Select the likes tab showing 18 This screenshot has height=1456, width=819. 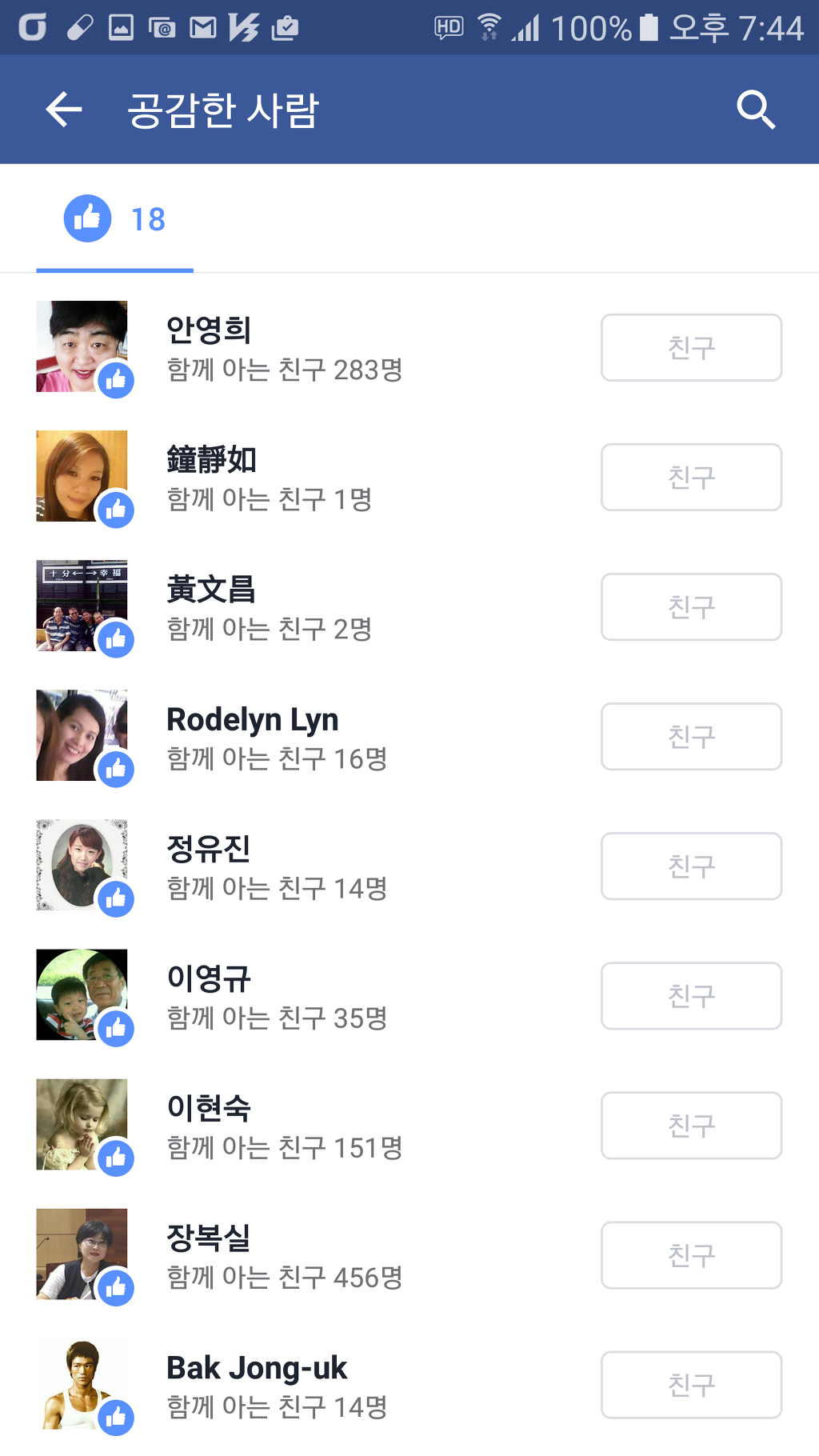pyautogui.click(x=115, y=219)
